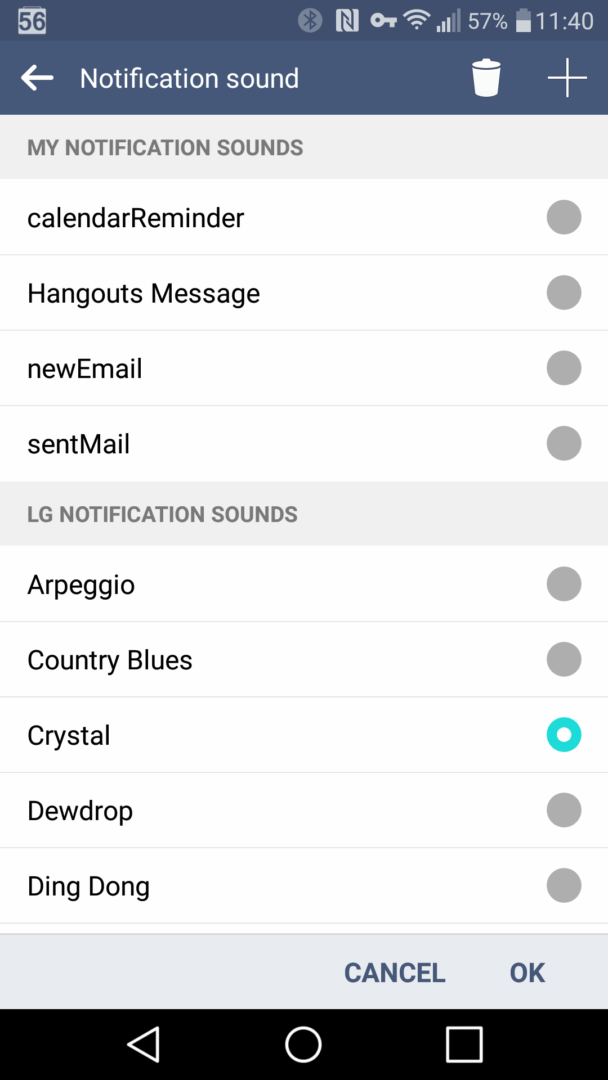Cancel the sound selection
The height and width of the screenshot is (1080, 608).
click(x=395, y=973)
